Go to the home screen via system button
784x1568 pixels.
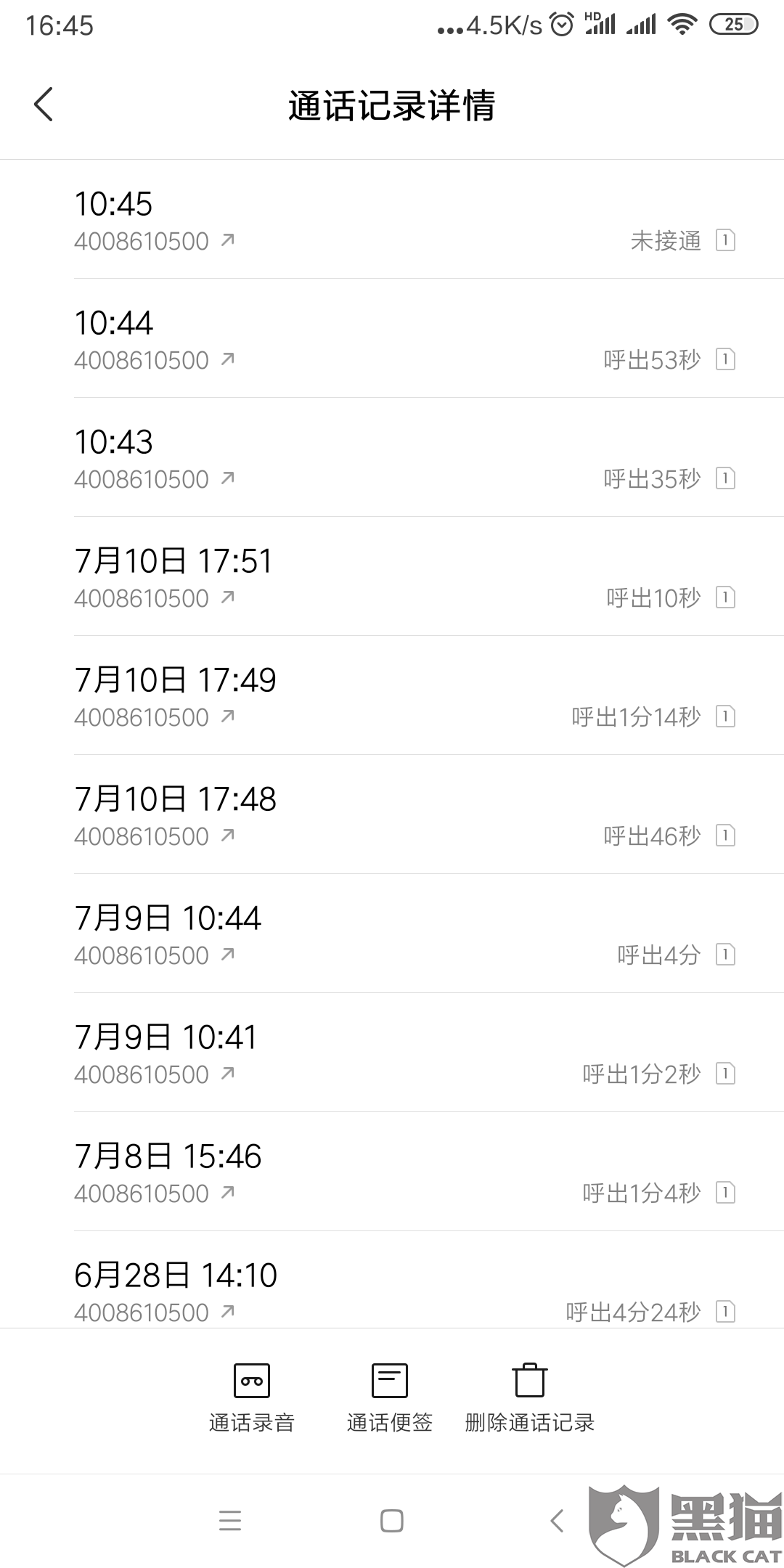click(392, 1521)
